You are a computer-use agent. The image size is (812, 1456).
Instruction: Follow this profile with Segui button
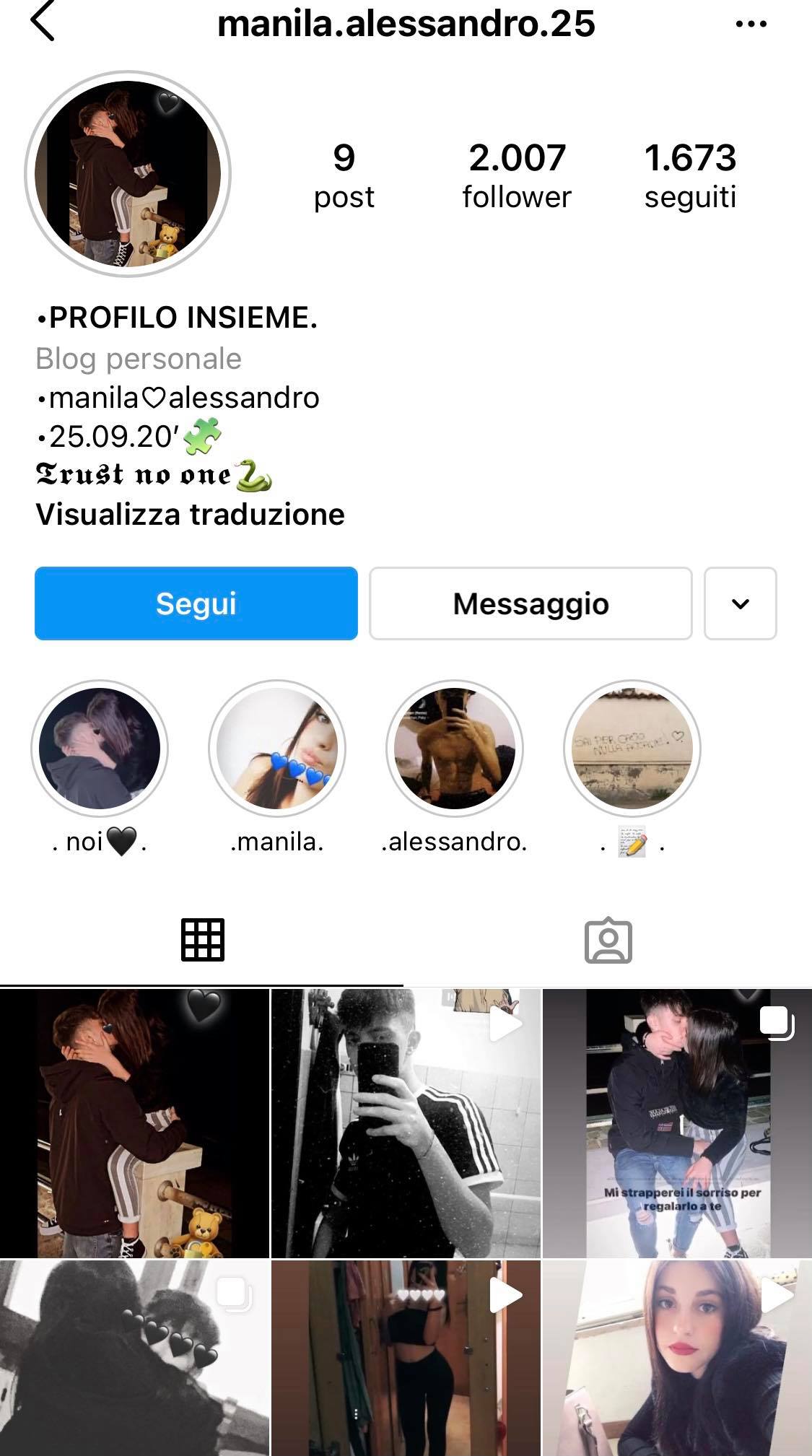pyautogui.click(x=196, y=603)
